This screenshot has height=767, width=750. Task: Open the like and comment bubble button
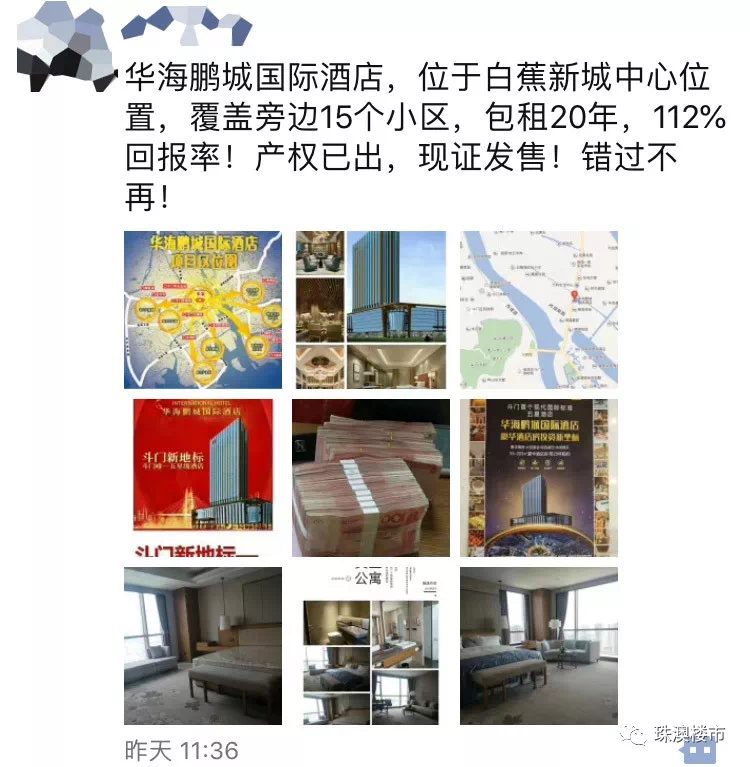click(x=704, y=748)
